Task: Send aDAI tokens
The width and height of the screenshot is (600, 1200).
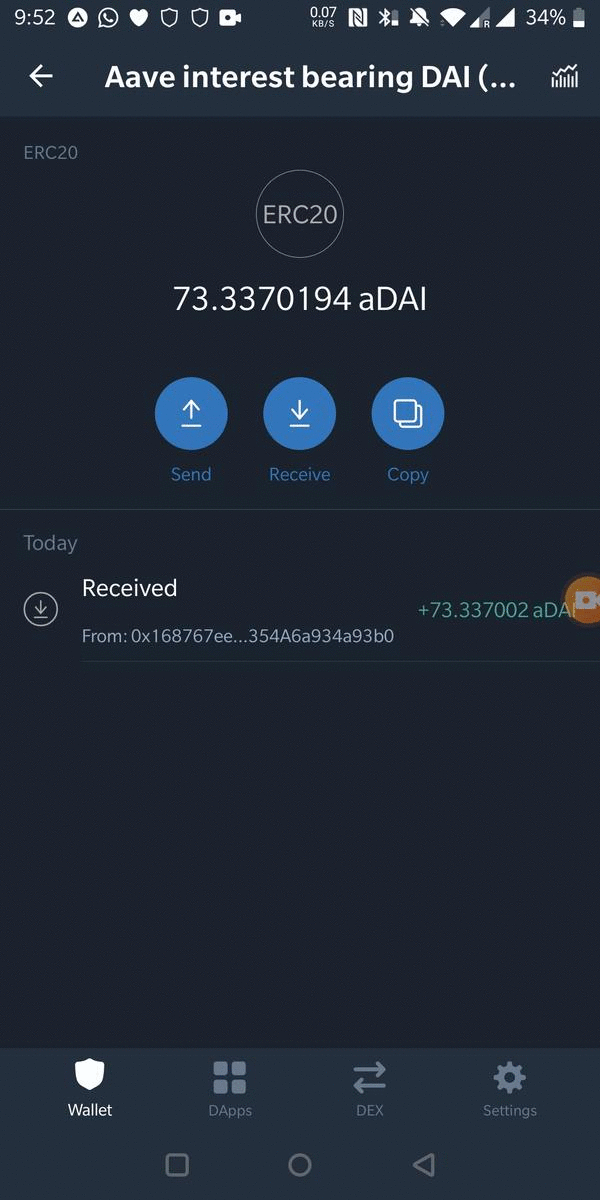Action: click(191, 414)
